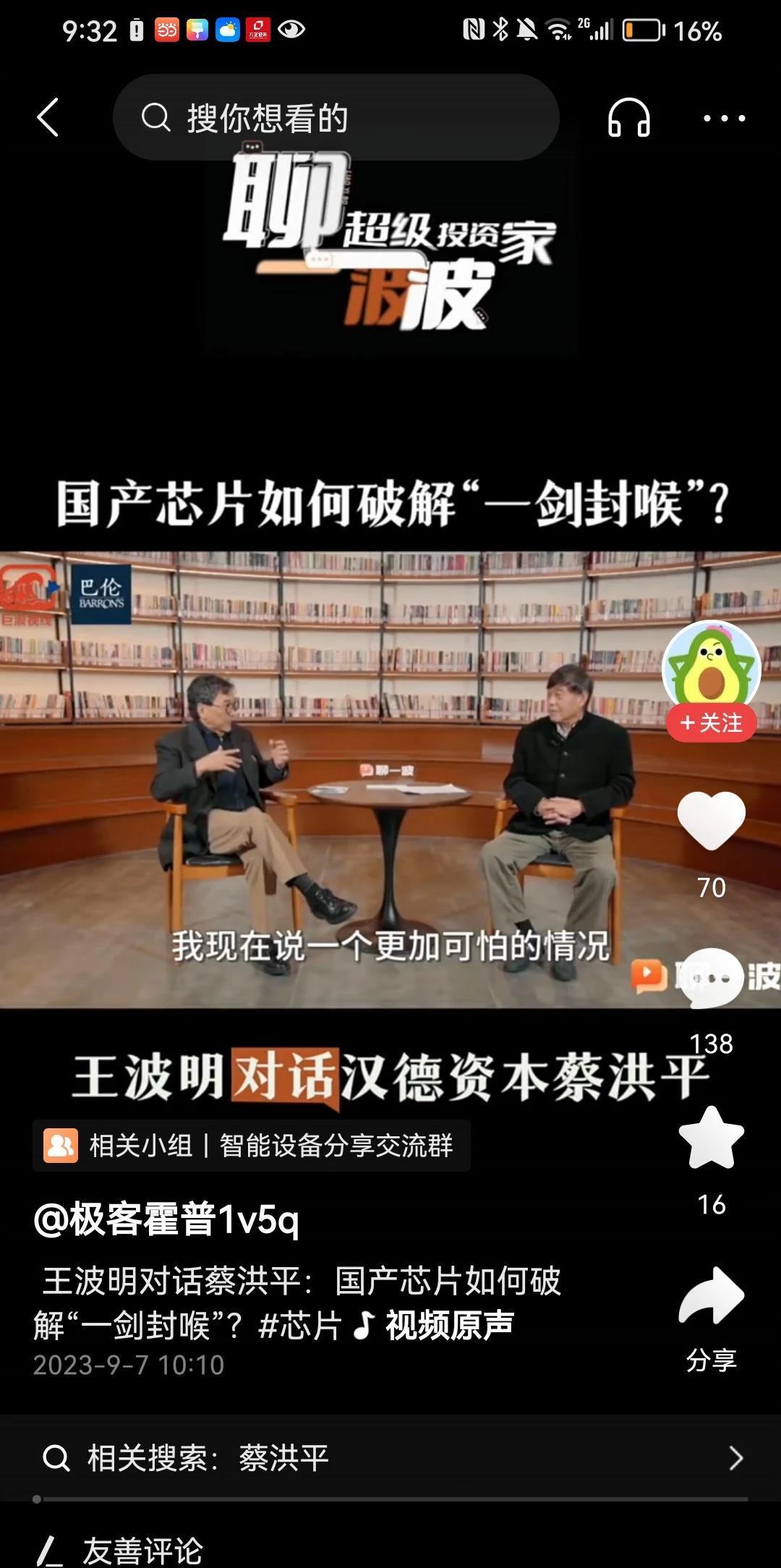Tap the back arrow to exit the video
This screenshot has height=1568, width=781.
pos(48,118)
